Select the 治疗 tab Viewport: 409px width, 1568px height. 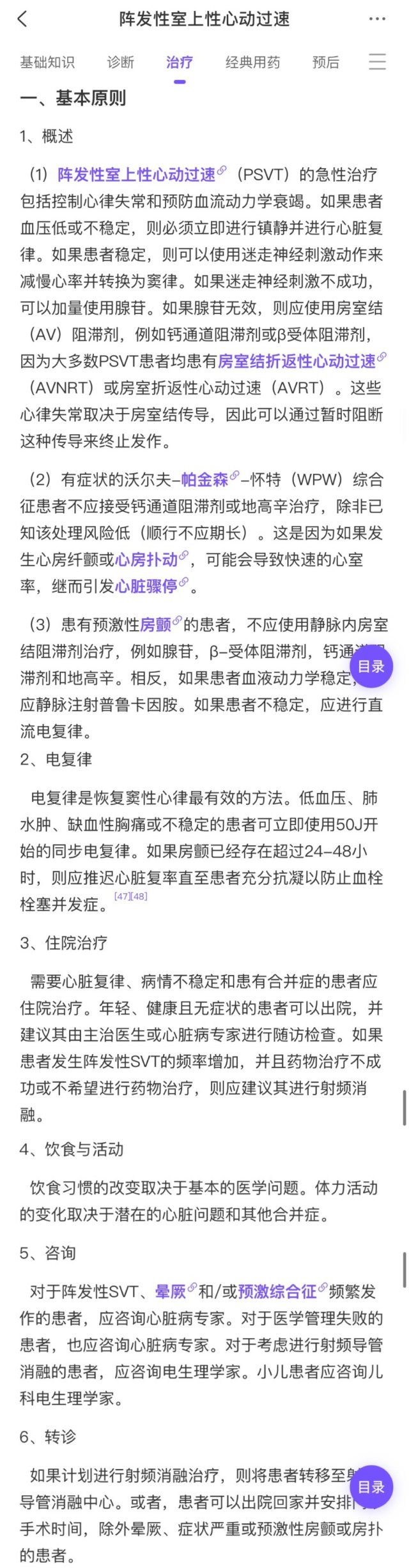[179, 63]
